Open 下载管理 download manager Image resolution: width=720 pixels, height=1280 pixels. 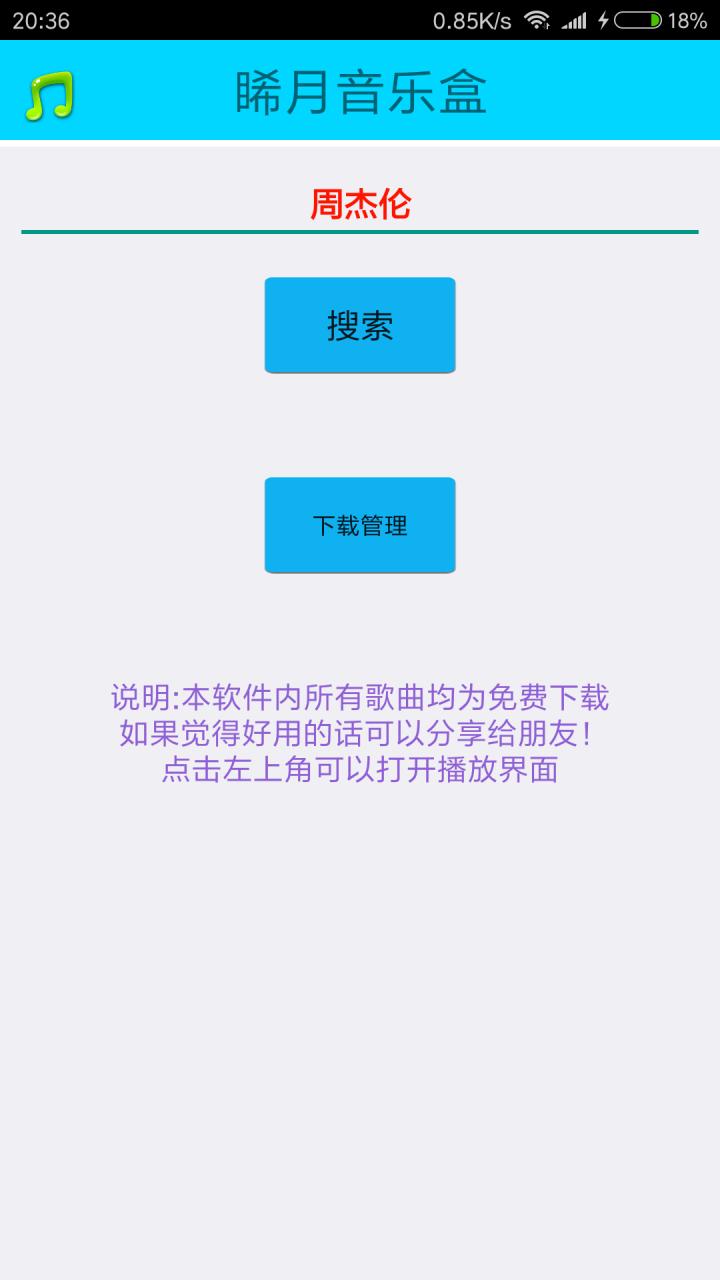[x=360, y=525]
